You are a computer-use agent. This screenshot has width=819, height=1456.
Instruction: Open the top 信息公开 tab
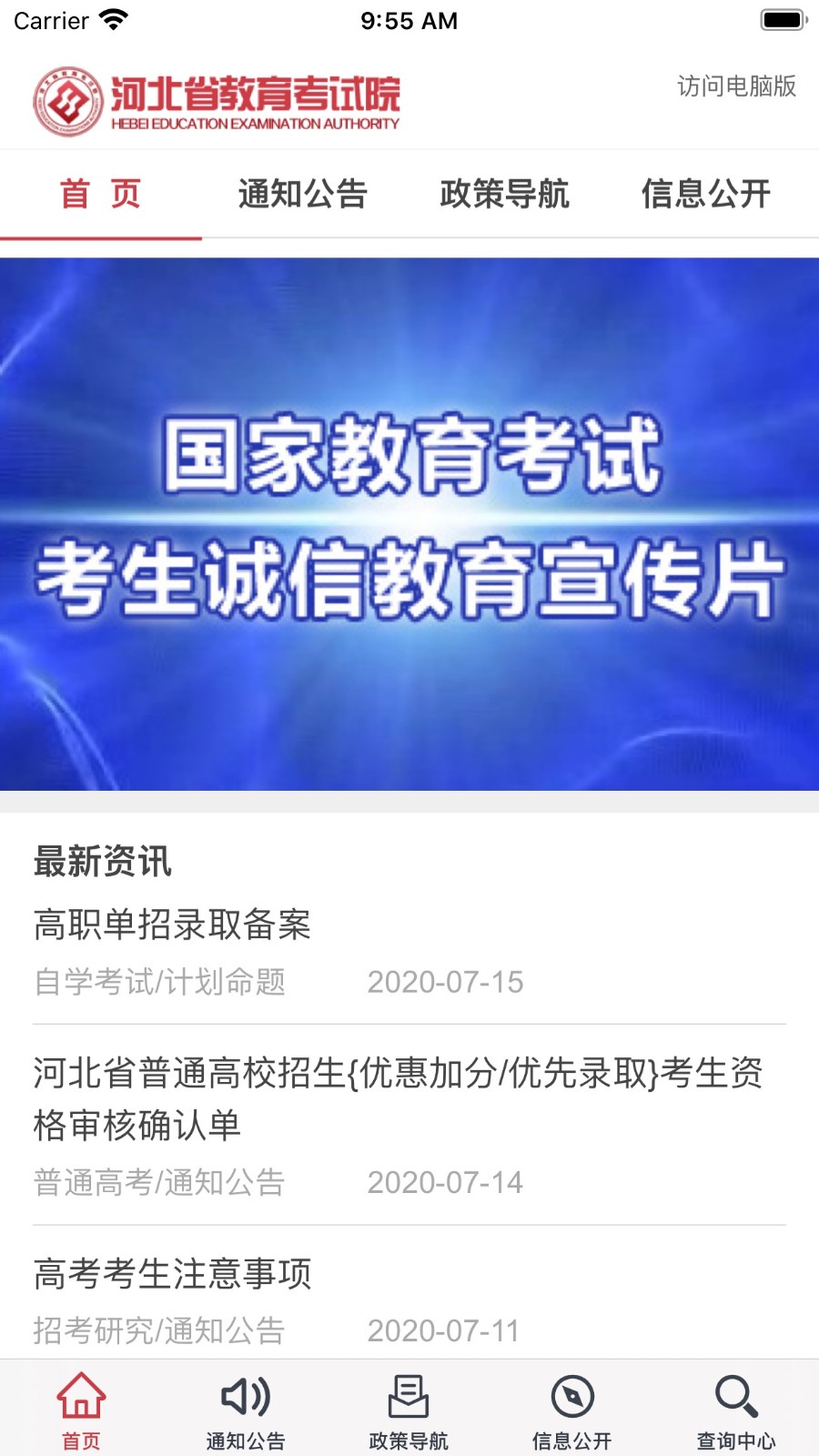[x=706, y=194]
